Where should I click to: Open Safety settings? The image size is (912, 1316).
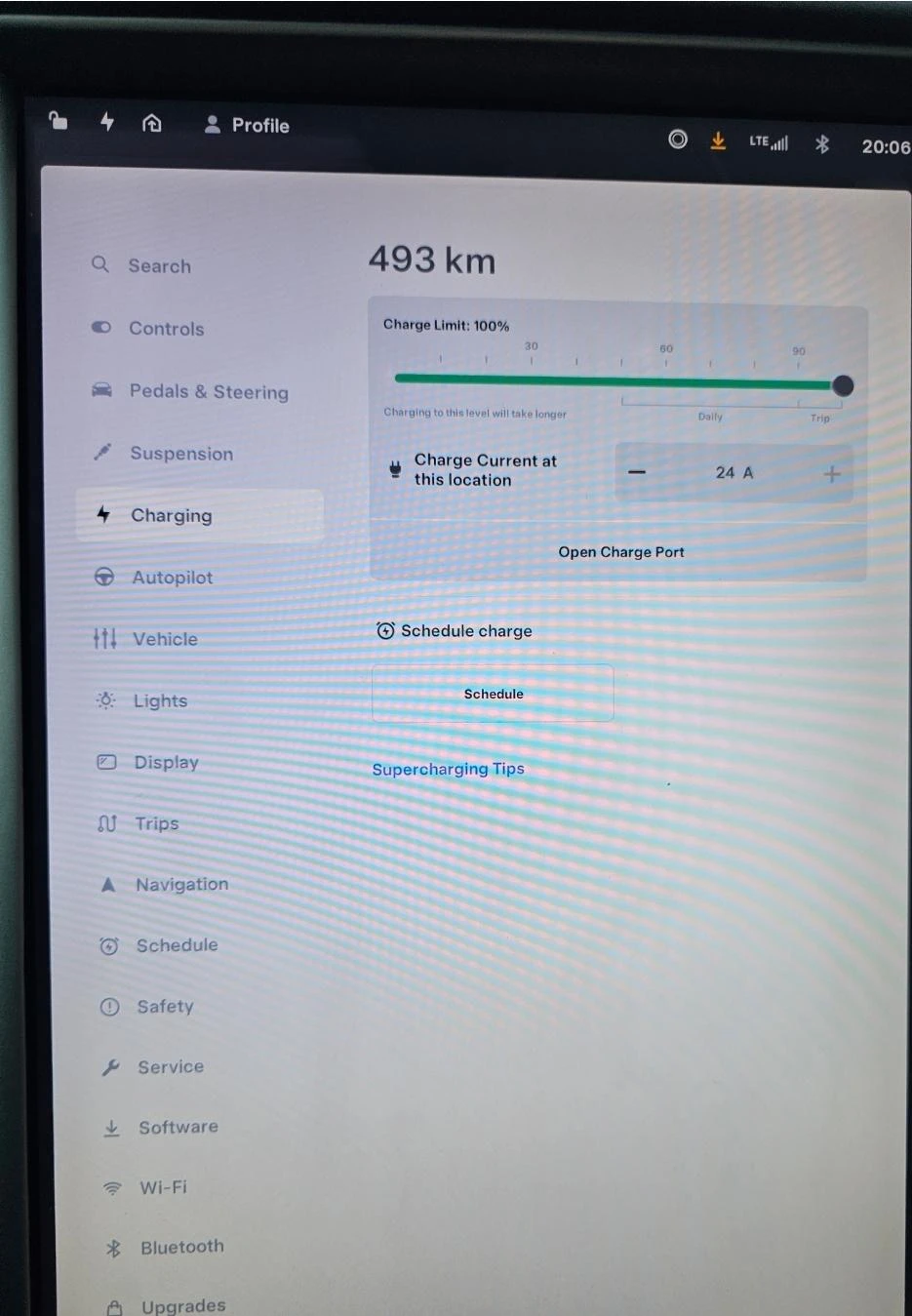165,1006
